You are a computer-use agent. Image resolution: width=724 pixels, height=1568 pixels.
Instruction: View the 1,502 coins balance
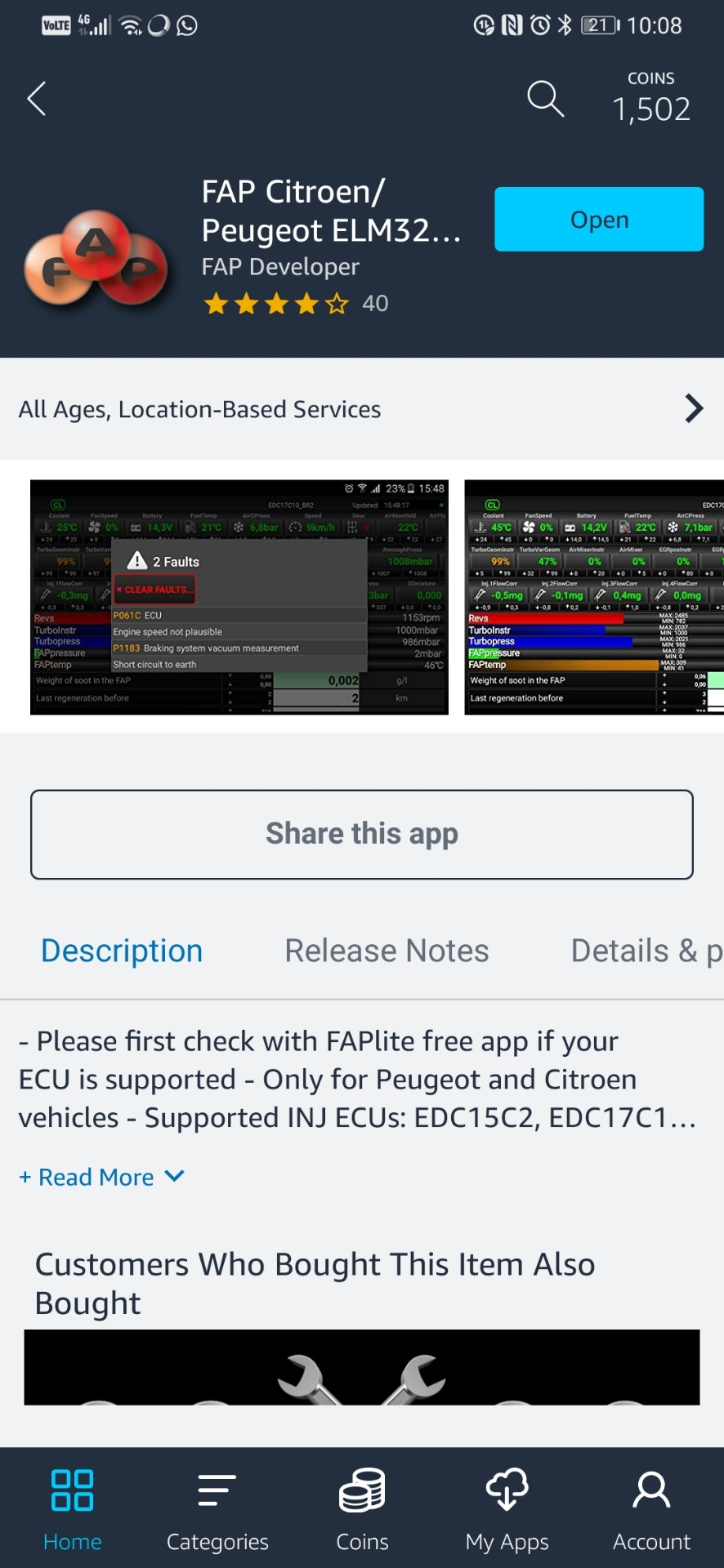coord(651,98)
